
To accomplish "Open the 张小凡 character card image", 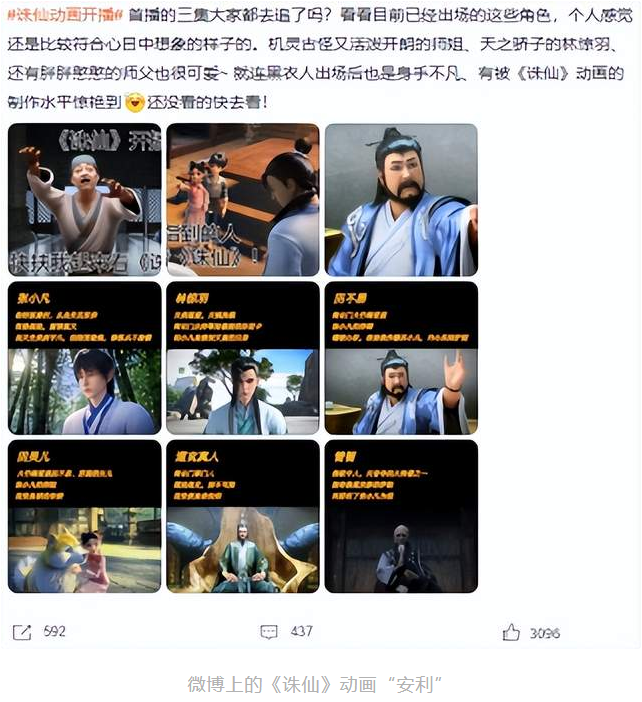I will point(85,358).
